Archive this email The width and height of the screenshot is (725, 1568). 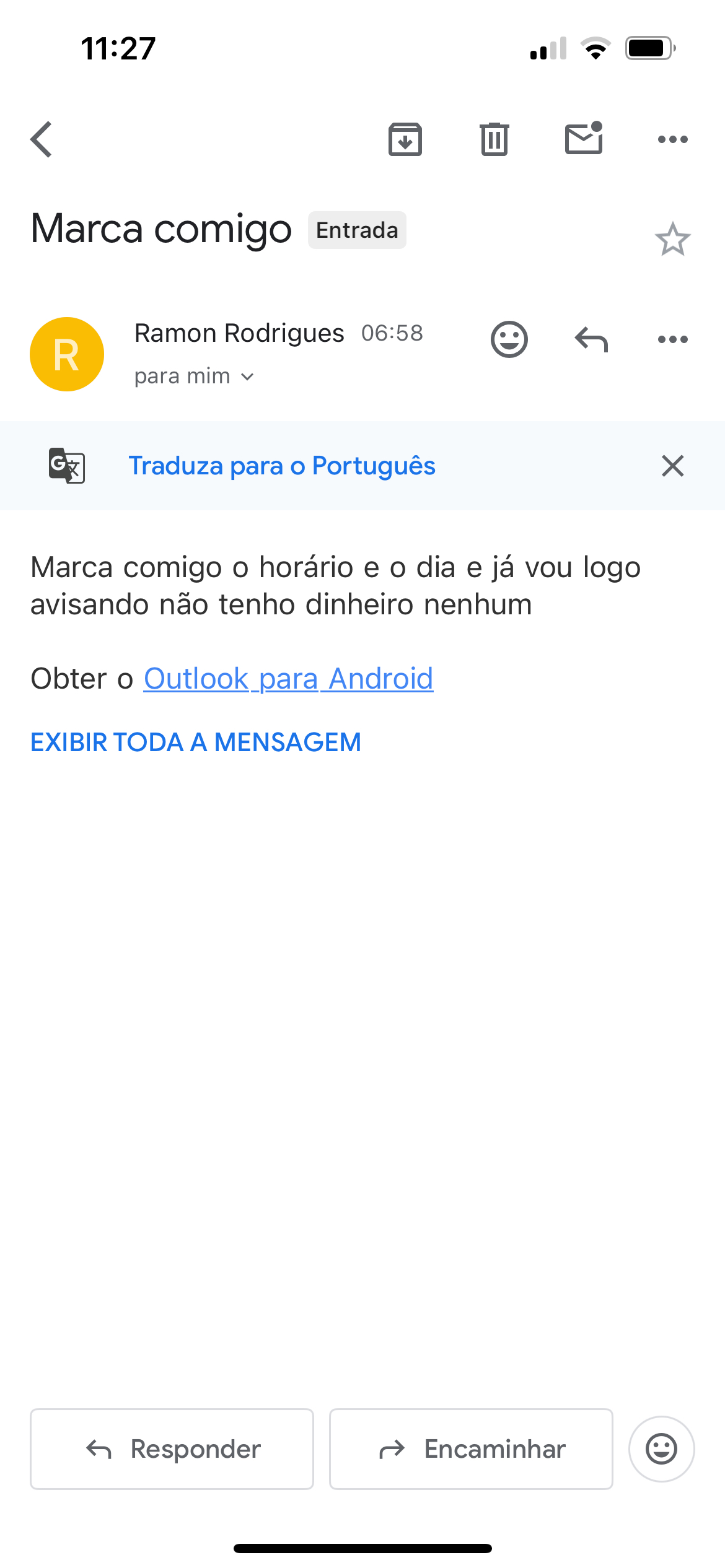point(405,139)
